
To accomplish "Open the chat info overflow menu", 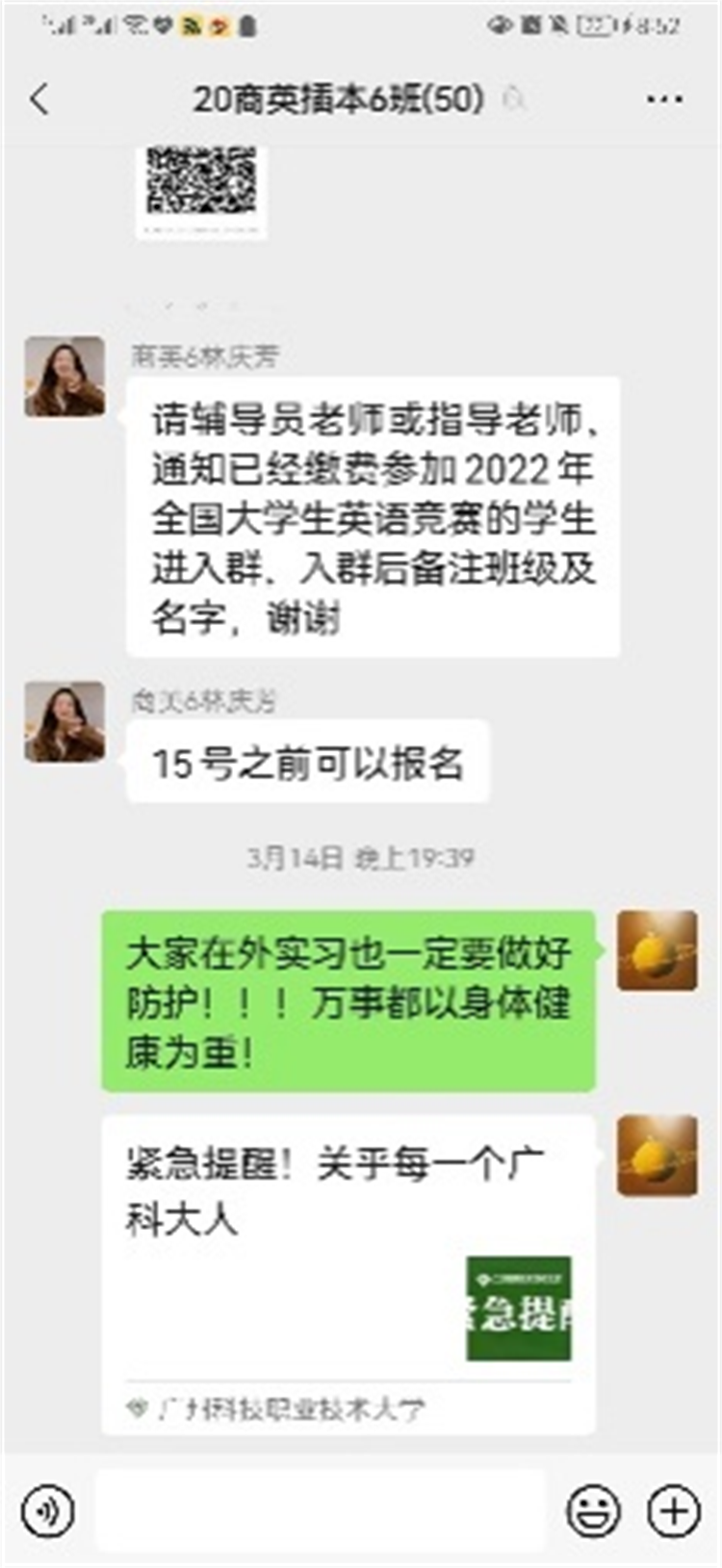I will tap(664, 99).
